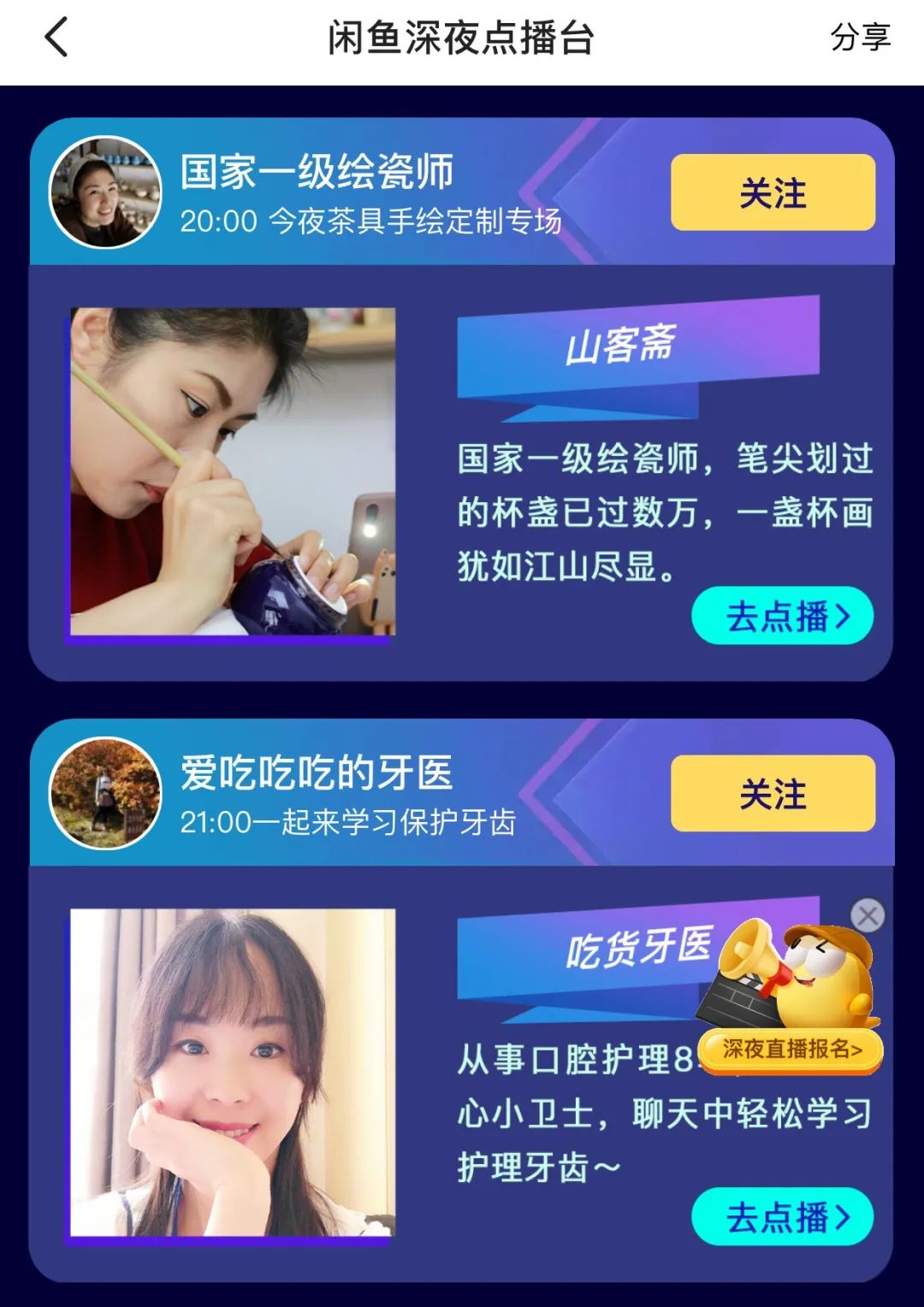Screen dimensions: 924x1307
Task: Dismiss the floating promo with the X
Action: [x=868, y=914]
